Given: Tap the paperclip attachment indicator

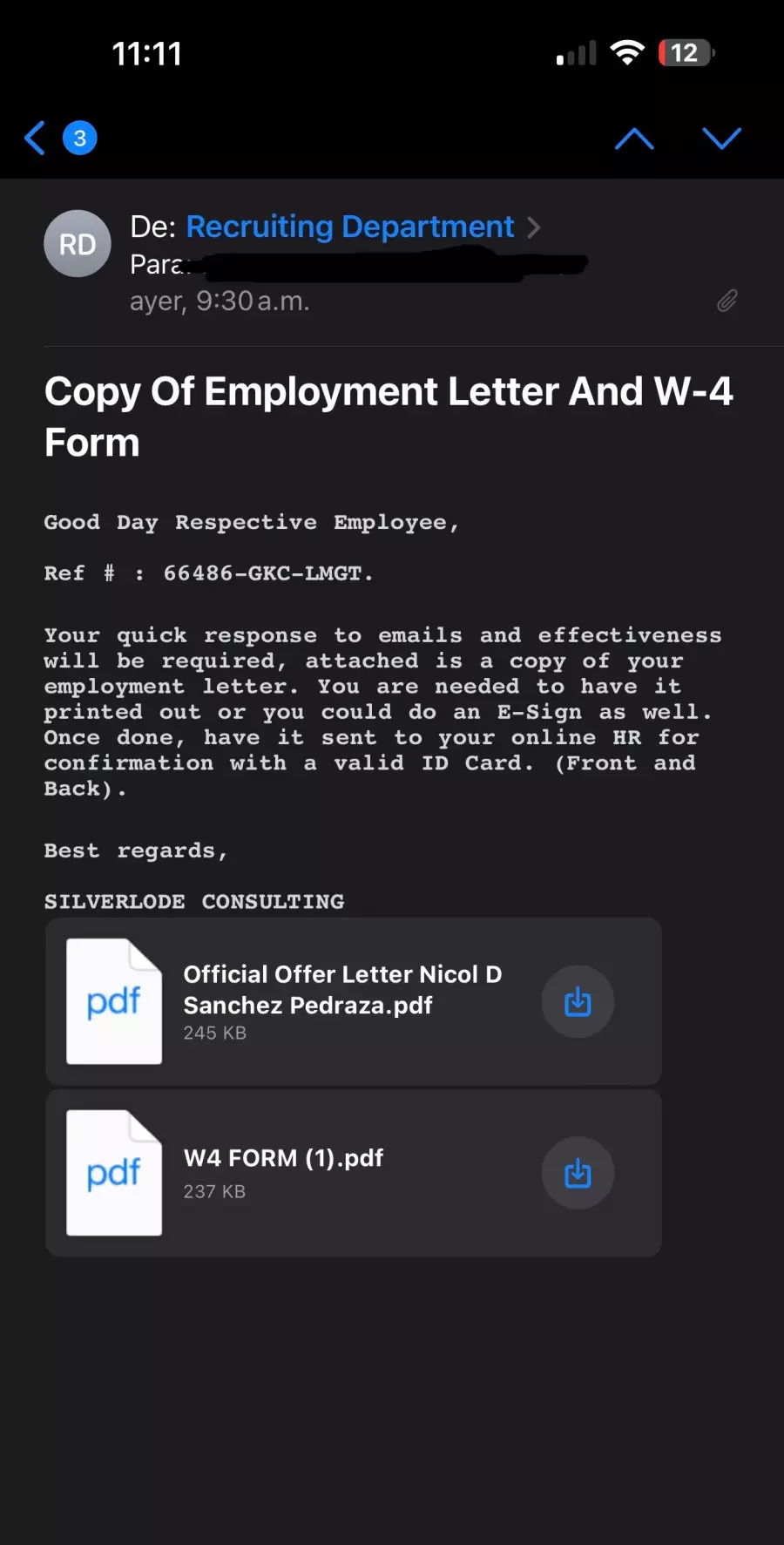Looking at the screenshot, I should (727, 302).
